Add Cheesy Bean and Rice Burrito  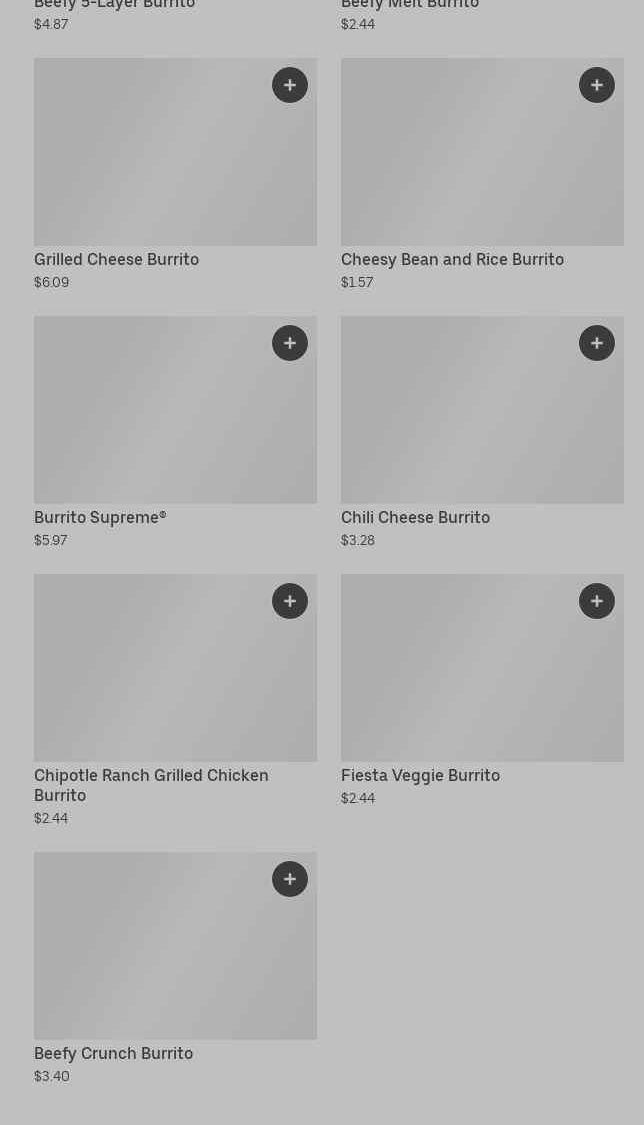597,85
